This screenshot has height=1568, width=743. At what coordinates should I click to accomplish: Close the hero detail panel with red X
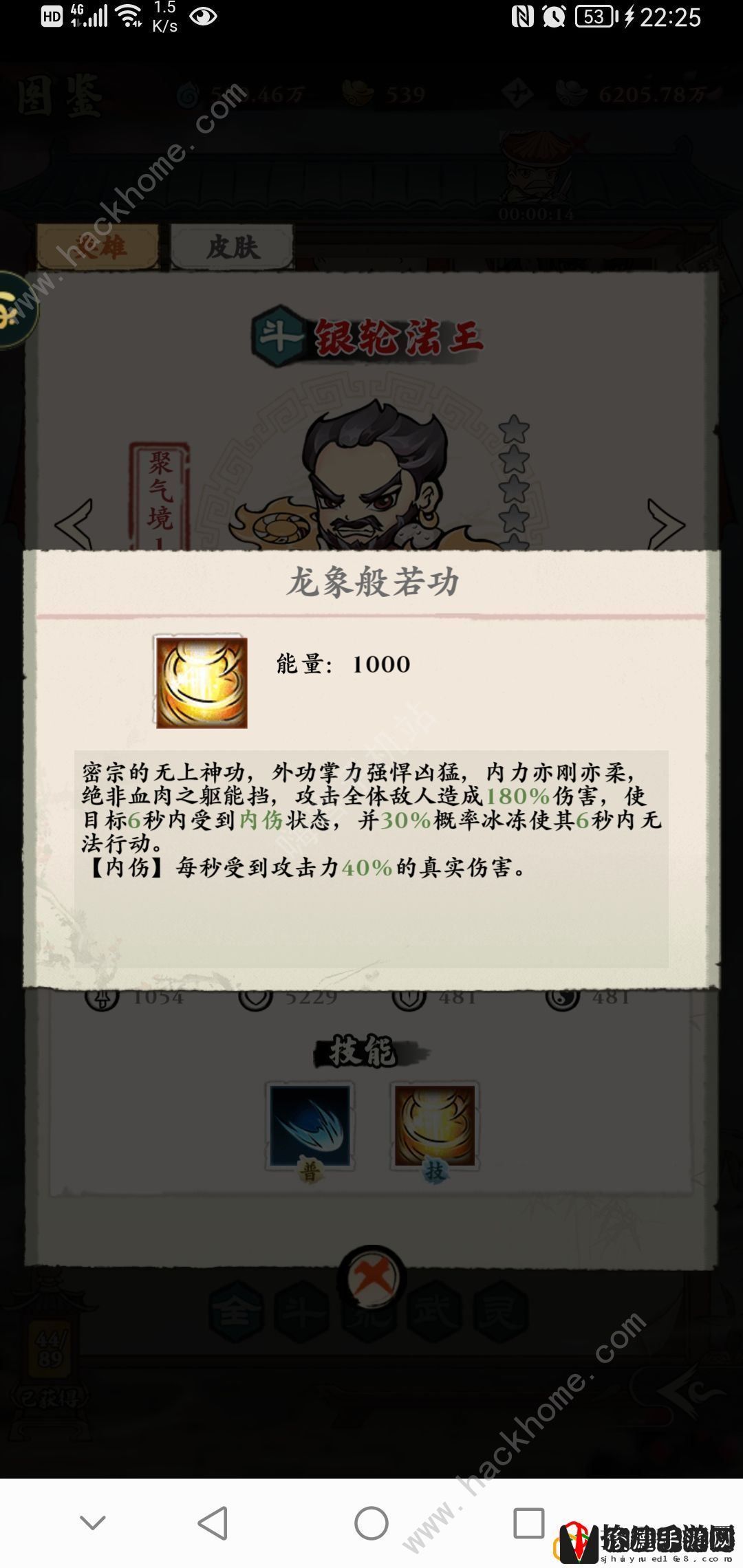tap(372, 1278)
